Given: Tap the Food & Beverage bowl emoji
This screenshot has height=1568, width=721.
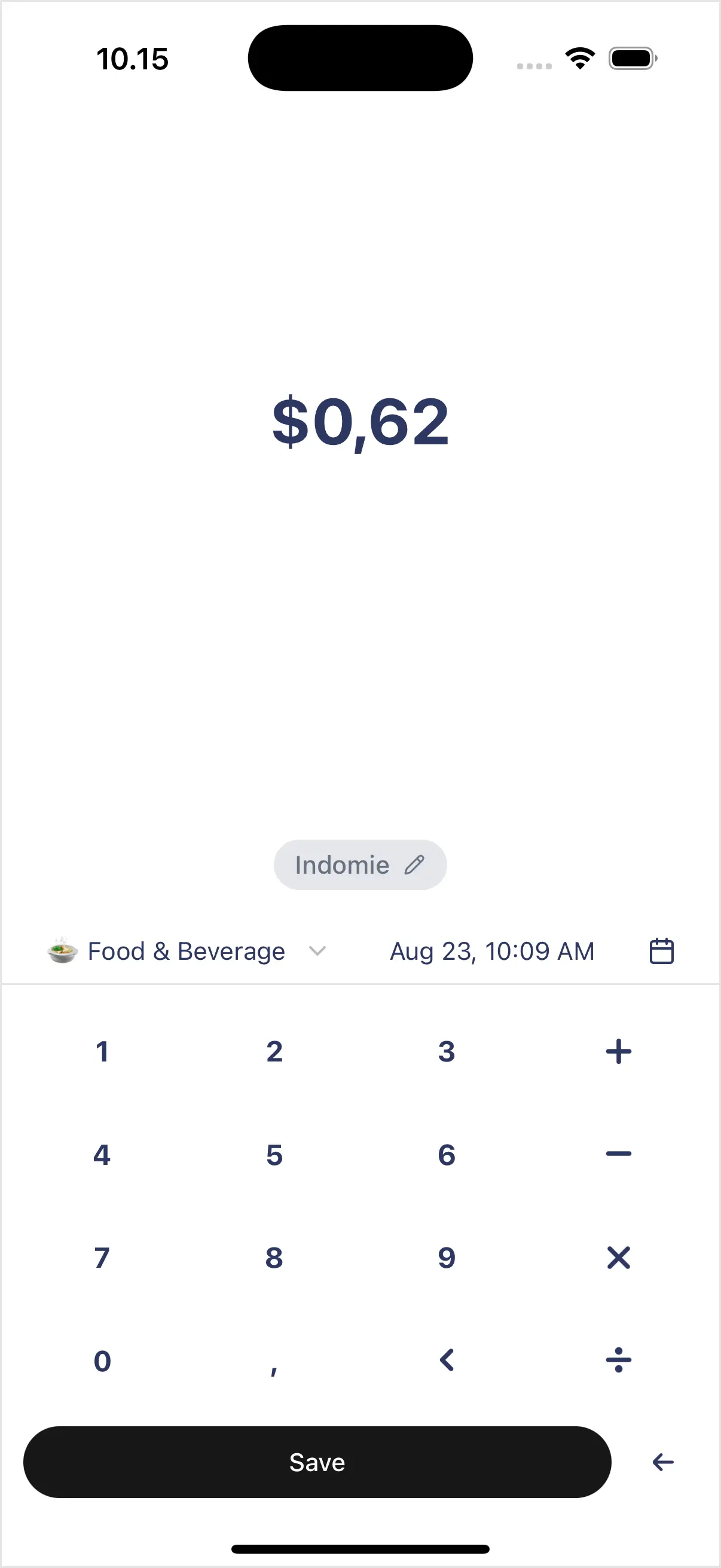Looking at the screenshot, I should pyautogui.click(x=61, y=951).
